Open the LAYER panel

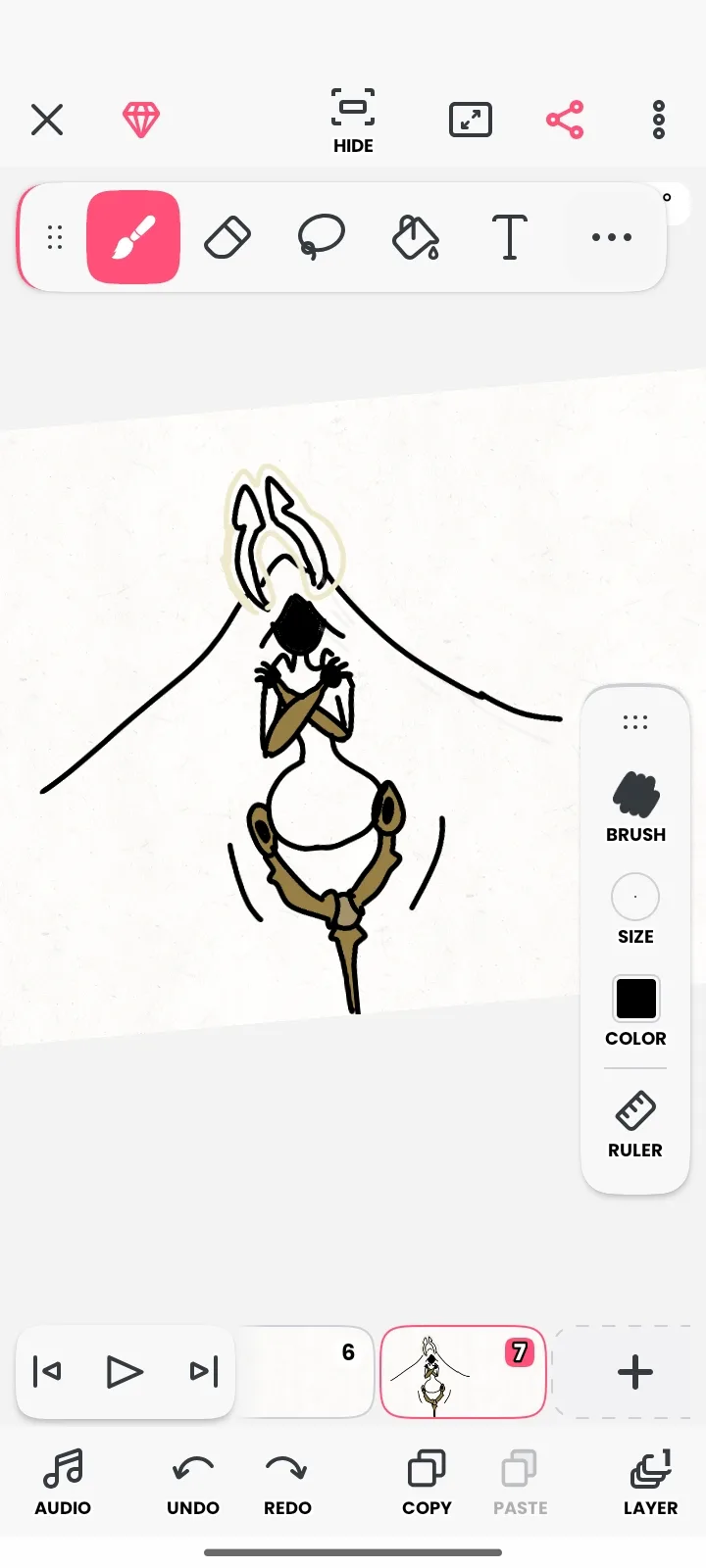point(651,1483)
